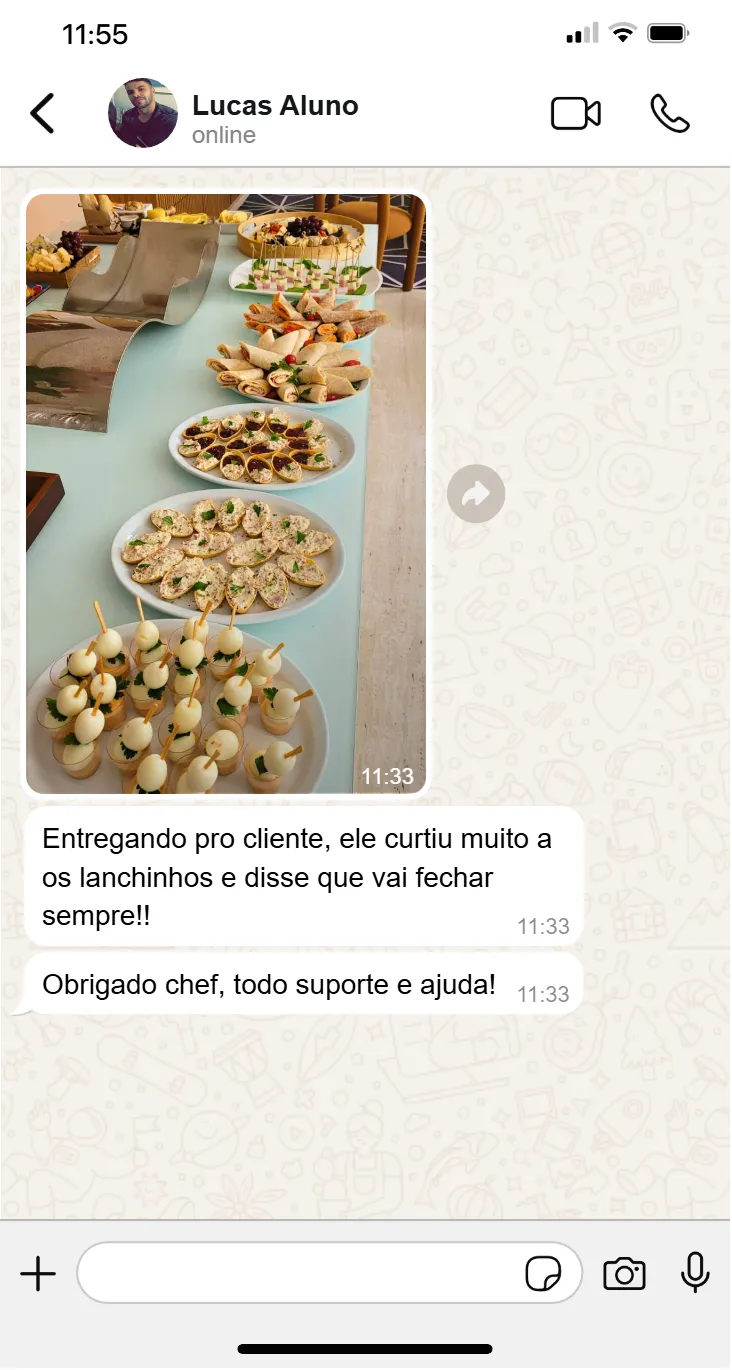
Task: Tap the microphone to record a voice message
Action: (x=695, y=1274)
